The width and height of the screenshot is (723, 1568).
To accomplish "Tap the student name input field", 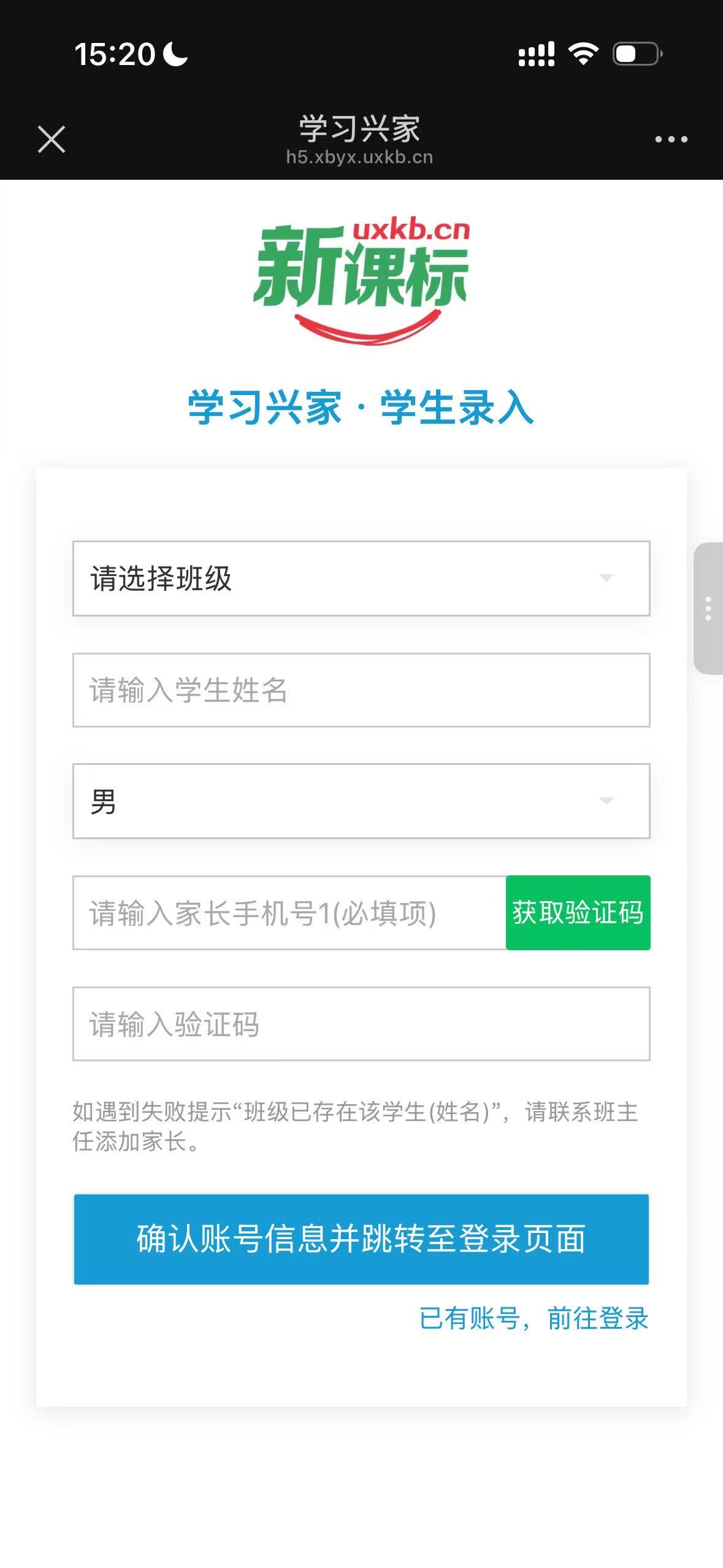I will click(361, 690).
